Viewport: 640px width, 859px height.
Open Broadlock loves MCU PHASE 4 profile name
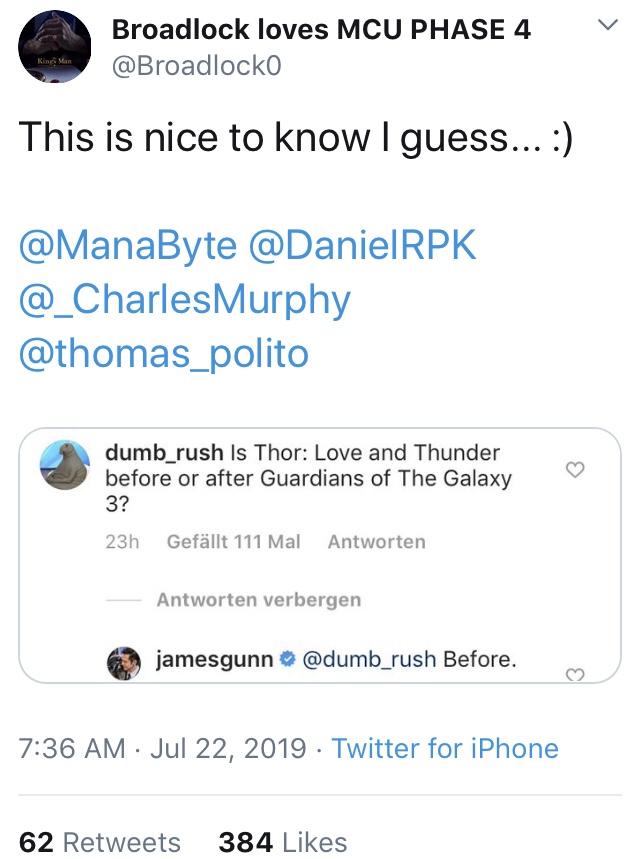click(321, 29)
